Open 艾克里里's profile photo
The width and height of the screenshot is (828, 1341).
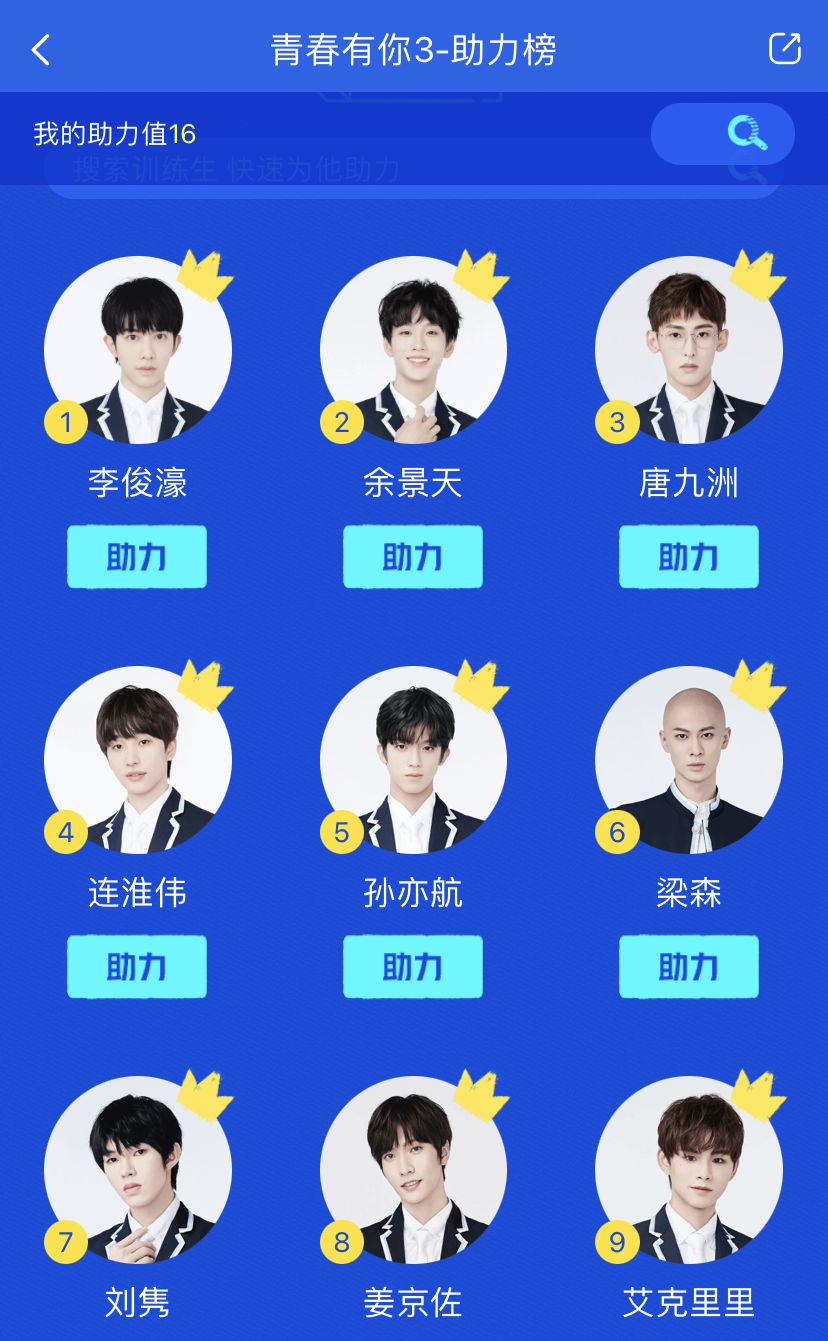pos(689,1170)
